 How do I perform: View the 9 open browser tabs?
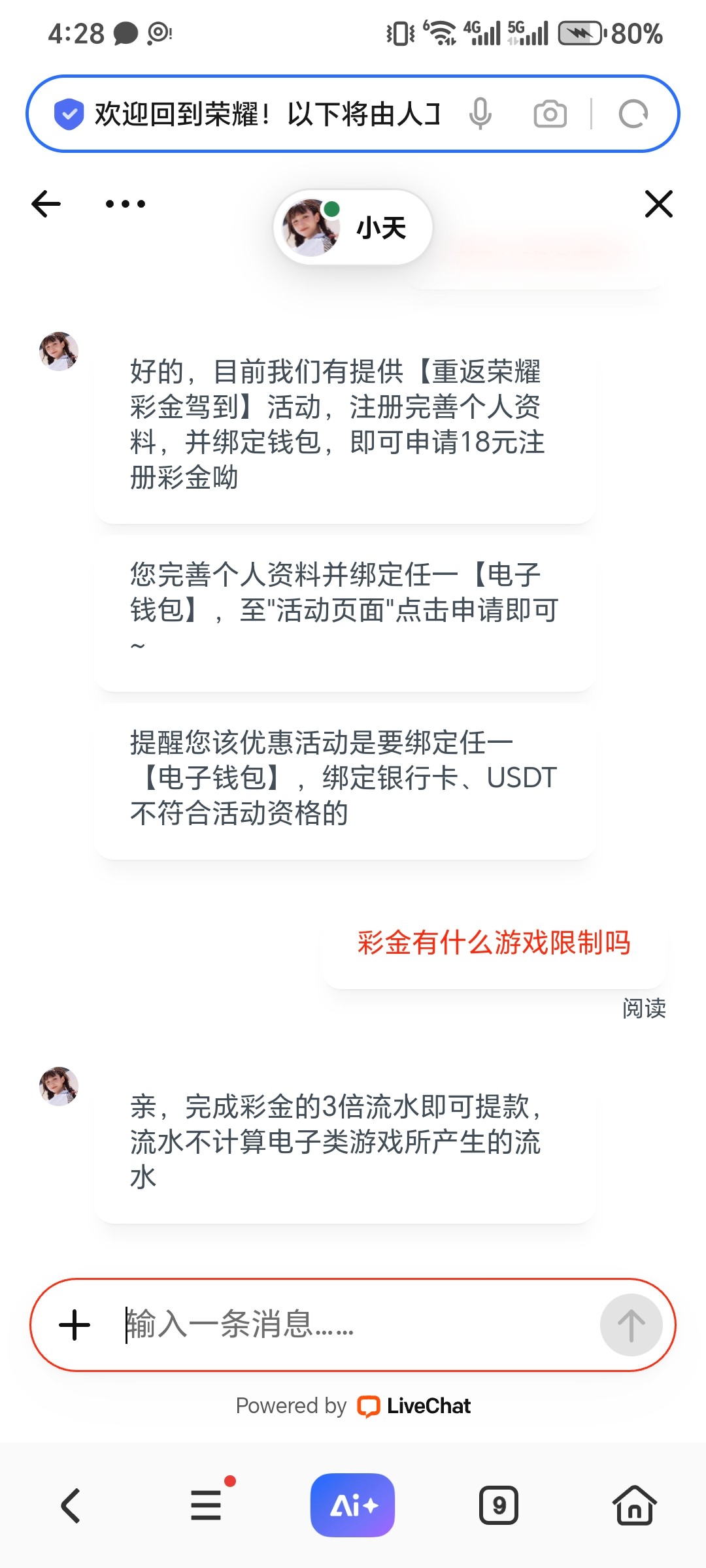[499, 1506]
